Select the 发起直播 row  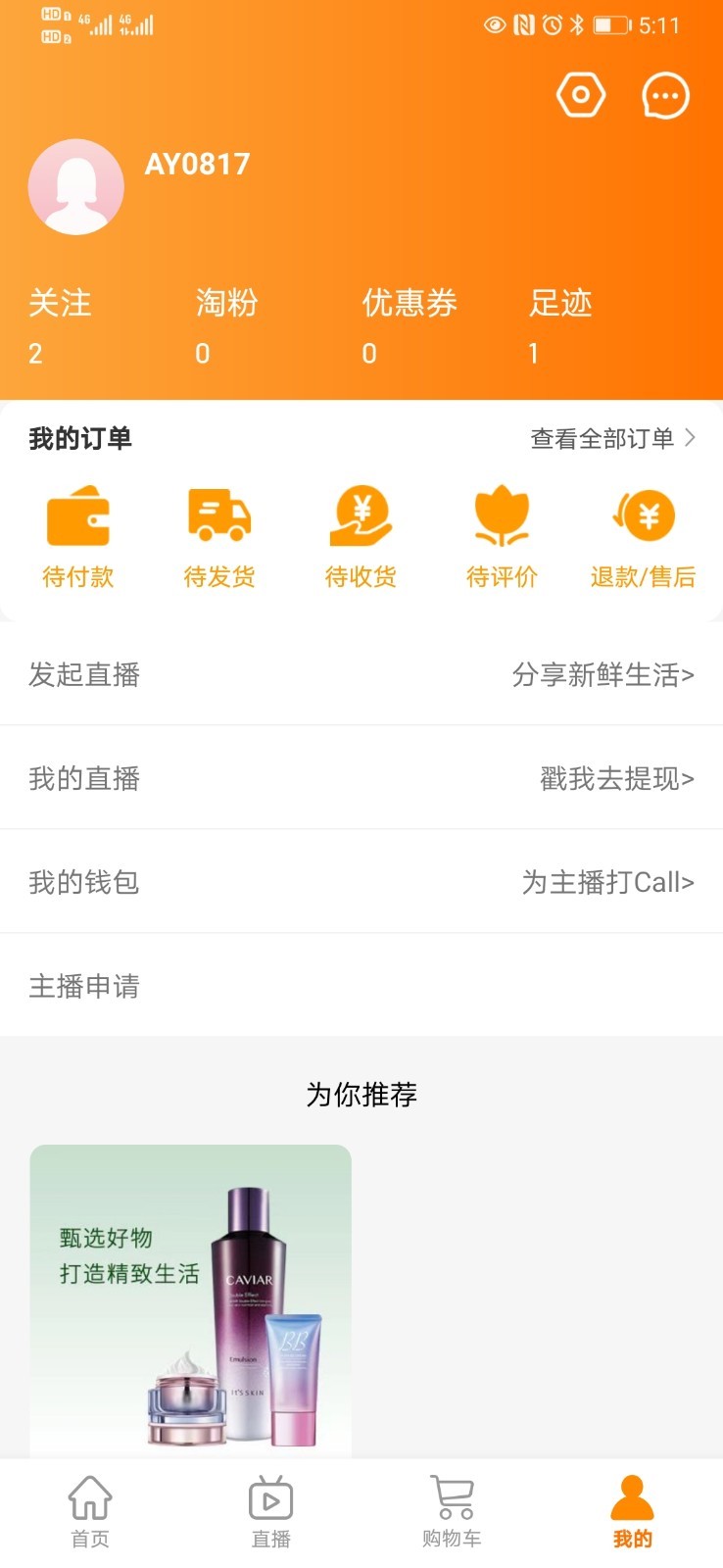tap(361, 674)
